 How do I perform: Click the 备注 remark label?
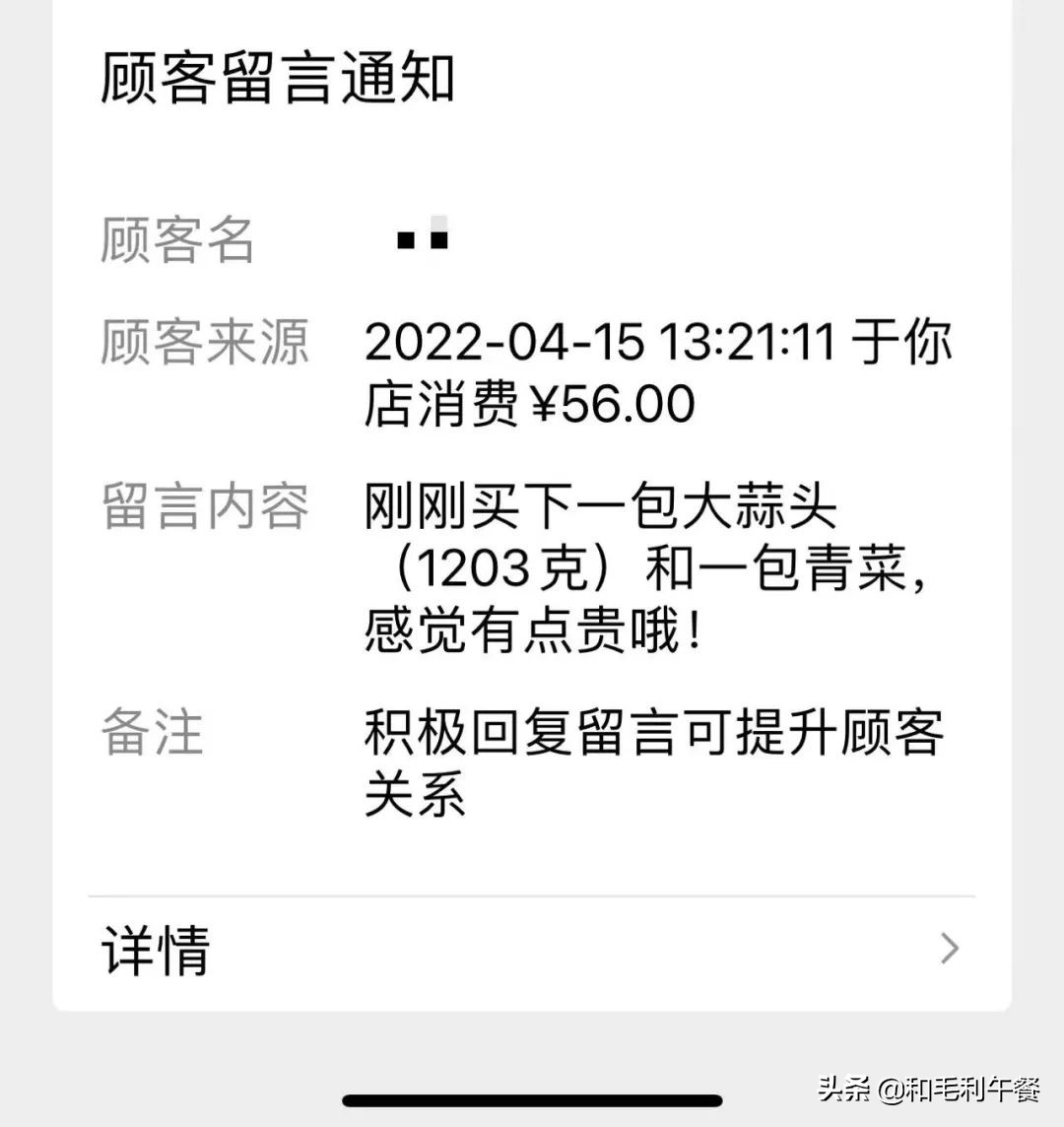[153, 731]
